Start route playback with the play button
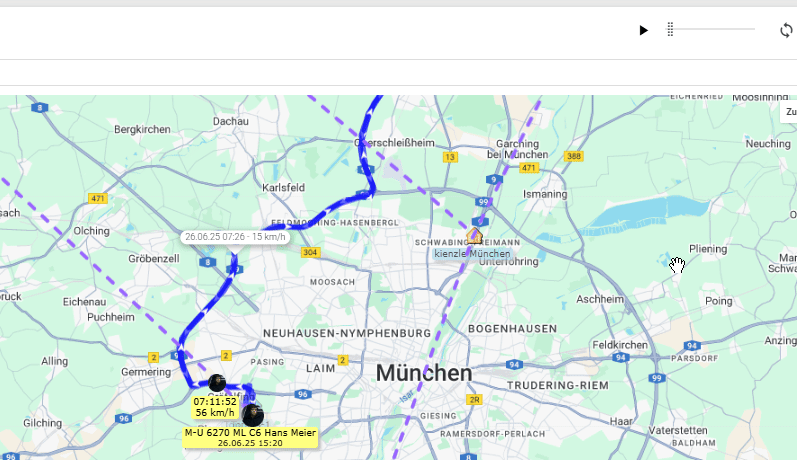 click(x=643, y=30)
